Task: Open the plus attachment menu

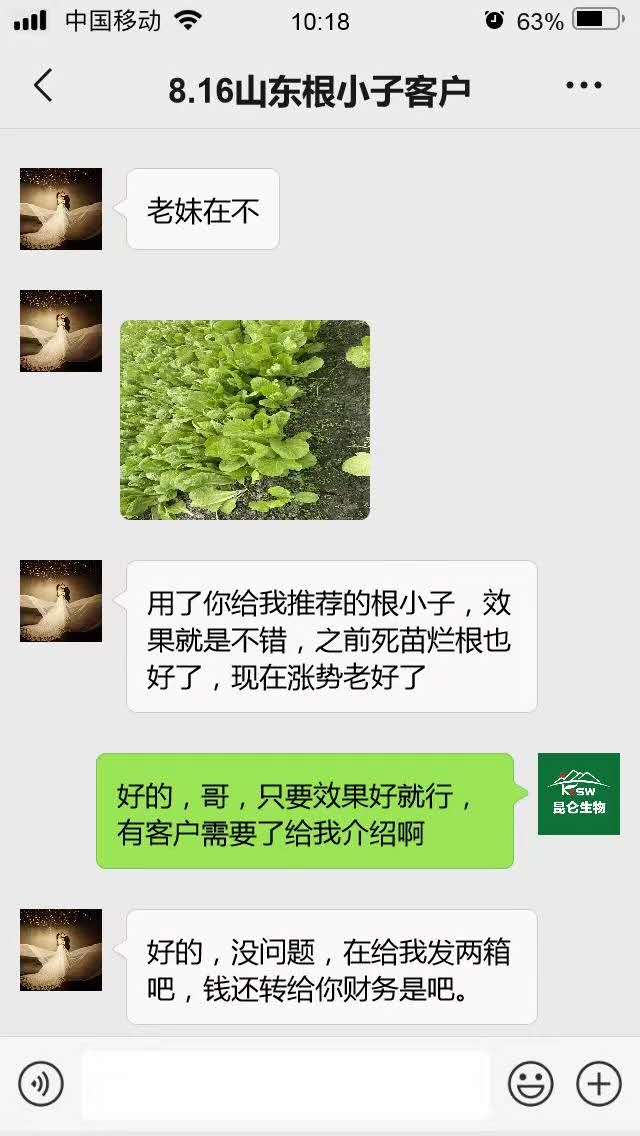Action: (599, 1084)
